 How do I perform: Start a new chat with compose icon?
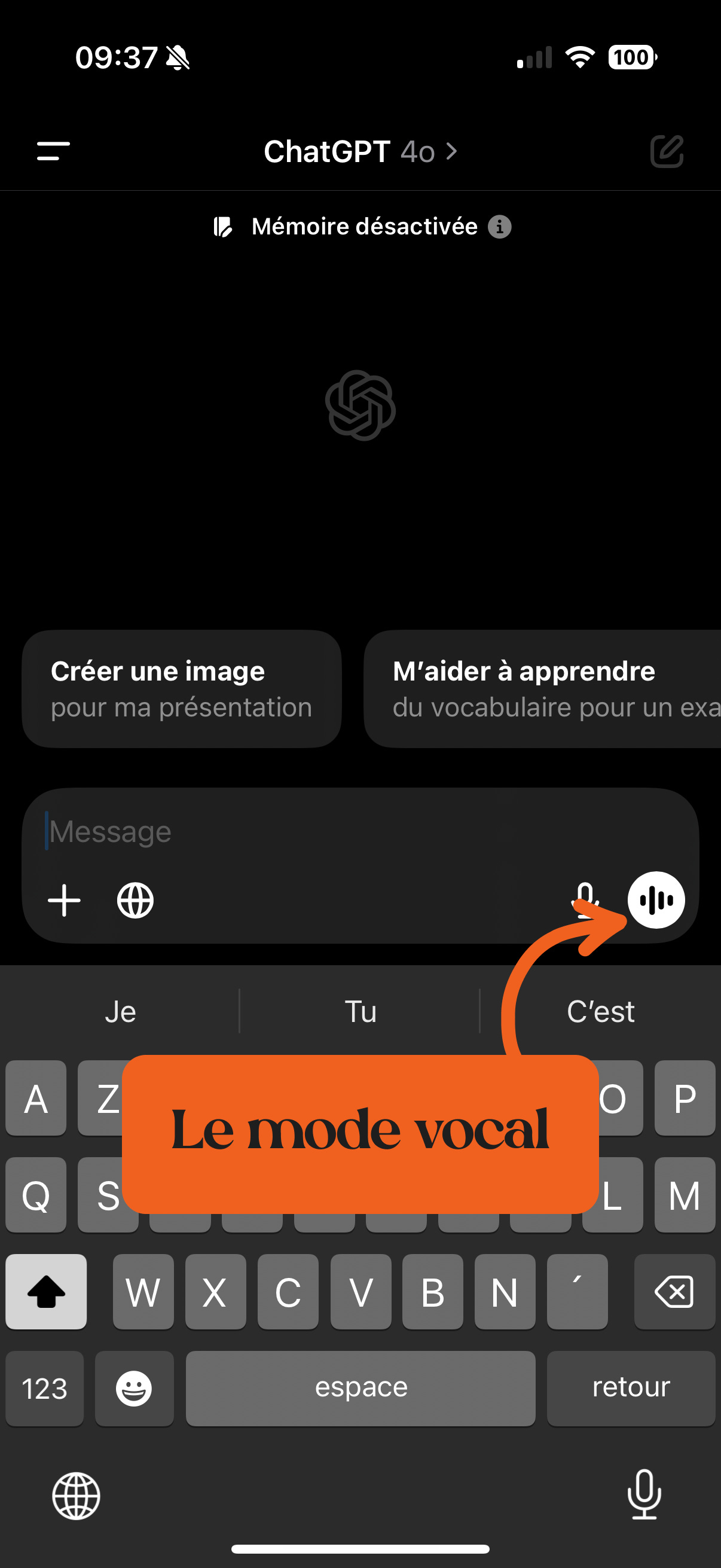667,151
